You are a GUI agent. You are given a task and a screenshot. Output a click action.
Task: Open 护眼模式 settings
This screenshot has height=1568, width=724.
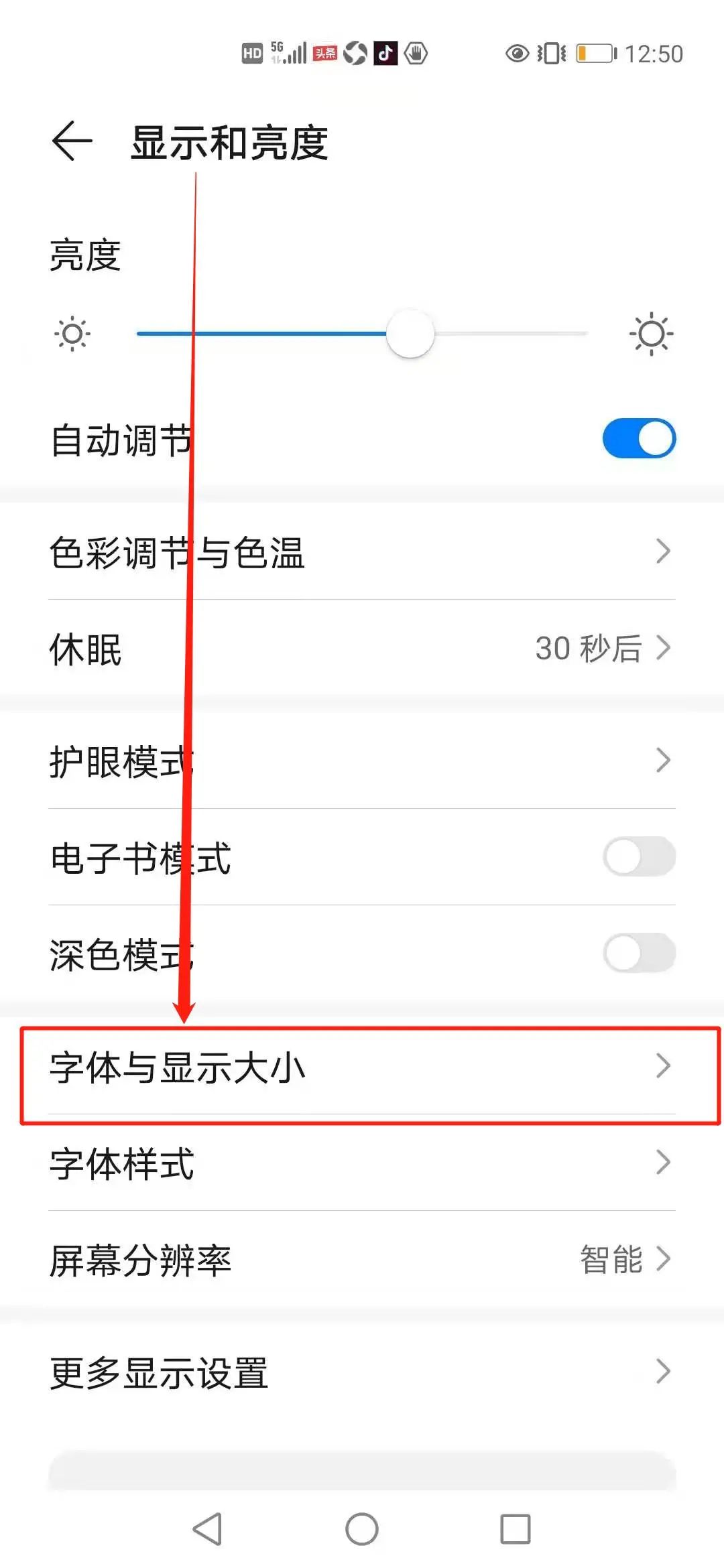[362, 761]
